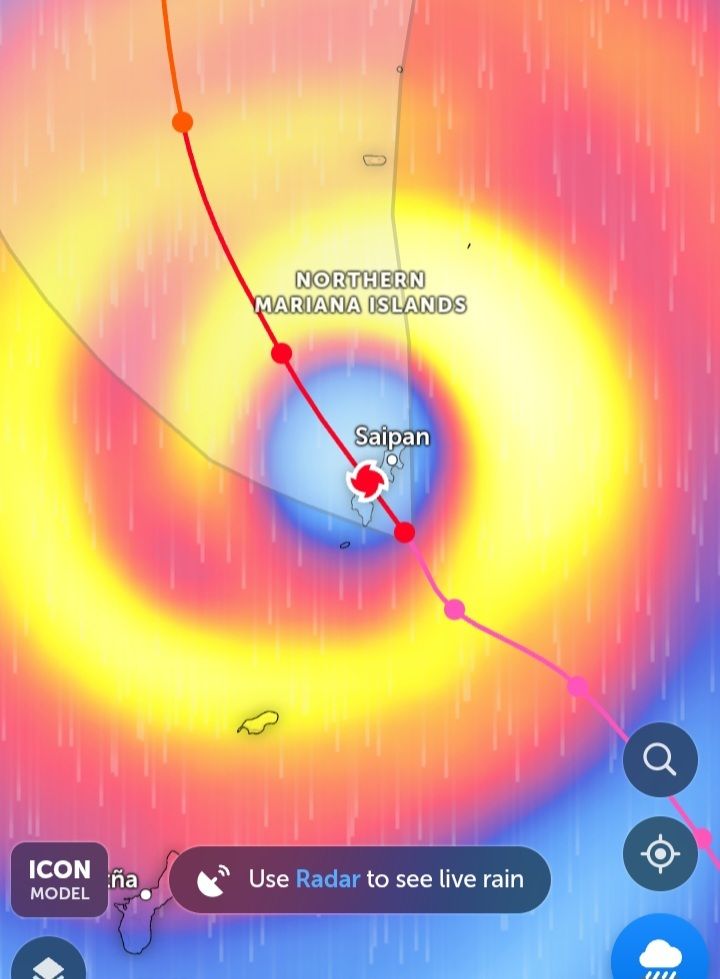The width and height of the screenshot is (720, 979).
Task: Open the map search magnifier
Action: pyautogui.click(x=660, y=760)
